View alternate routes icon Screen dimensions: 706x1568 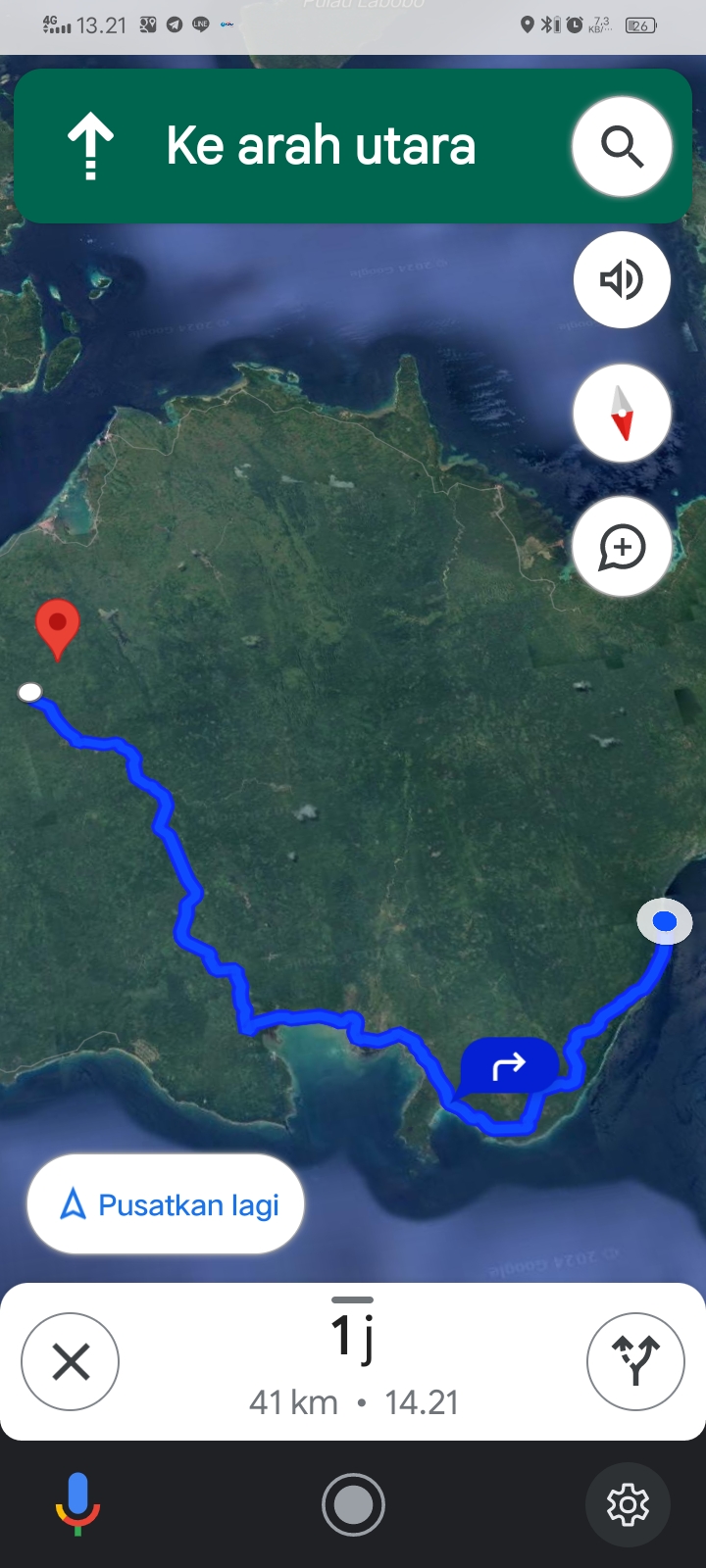click(x=635, y=1361)
